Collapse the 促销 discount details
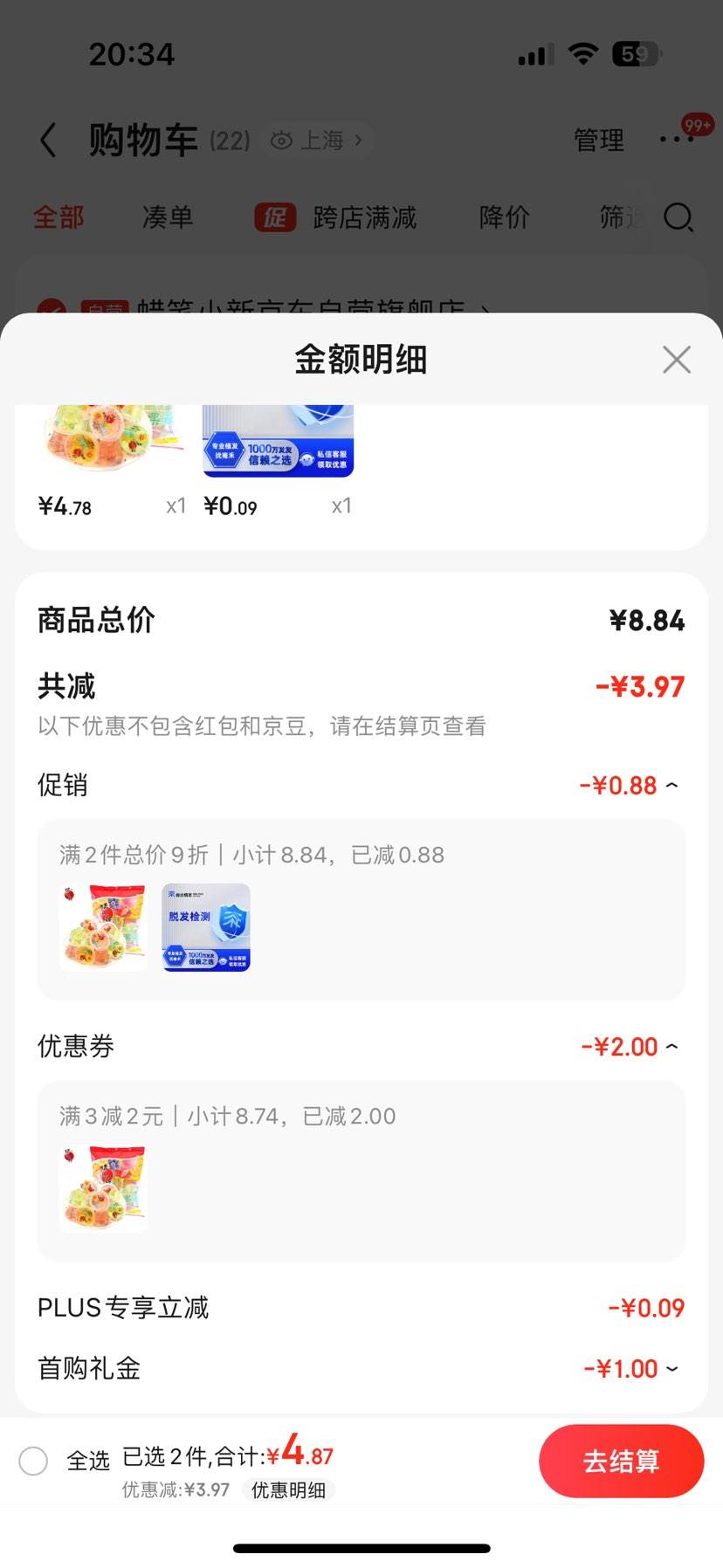The height and width of the screenshot is (1568, 723). (x=671, y=785)
